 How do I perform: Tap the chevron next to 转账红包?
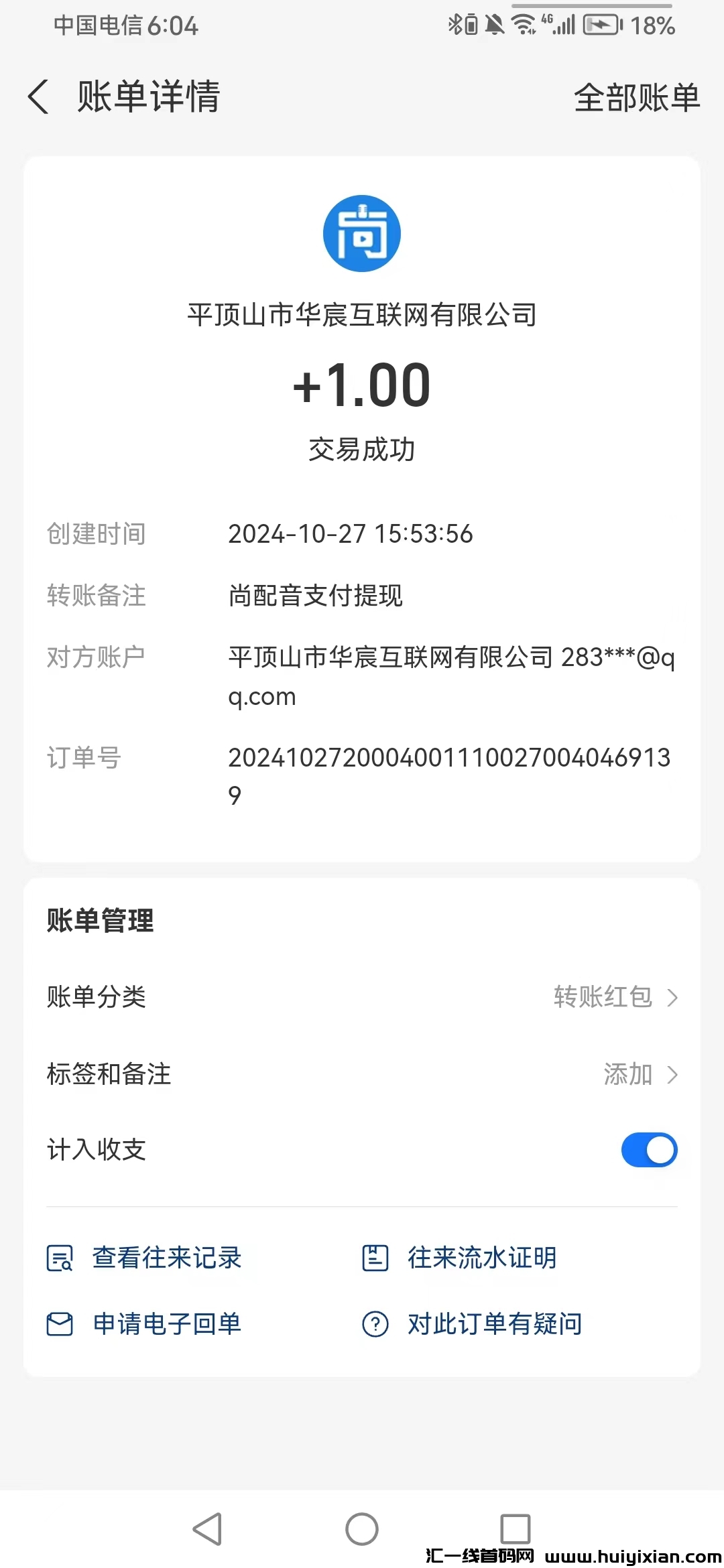click(672, 998)
